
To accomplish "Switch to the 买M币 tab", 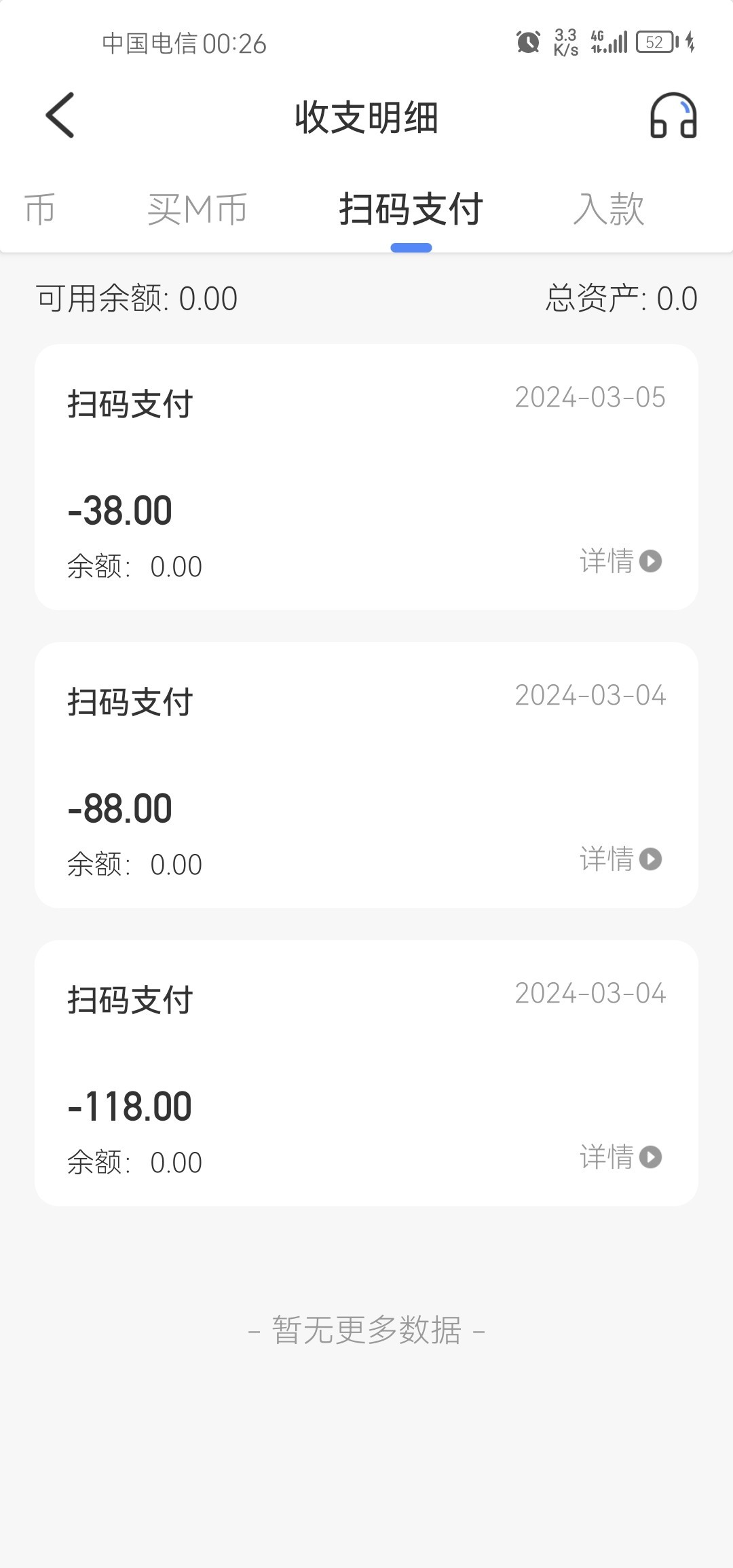I will point(197,209).
